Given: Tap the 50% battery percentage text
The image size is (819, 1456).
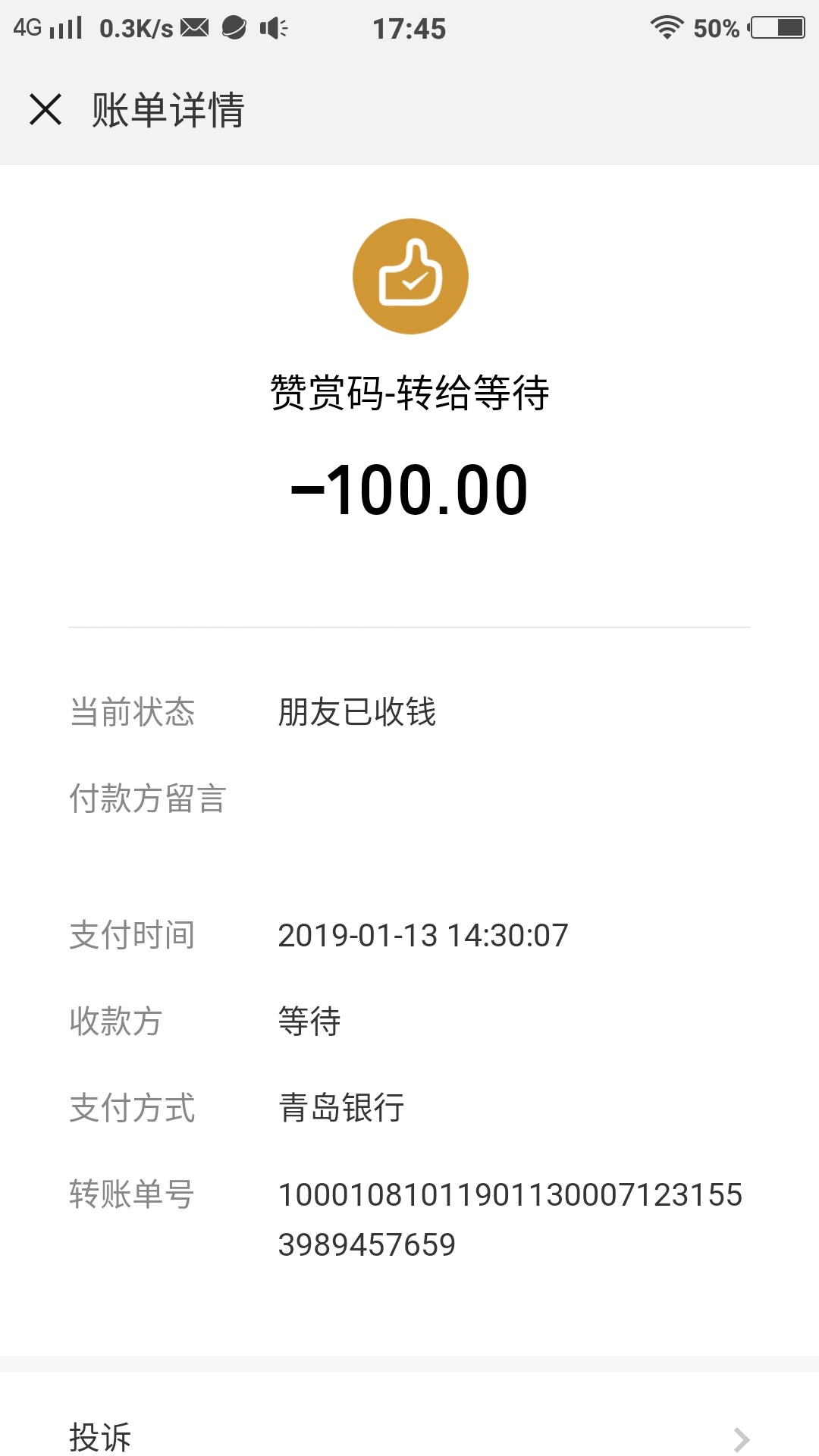Looking at the screenshot, I should click(x=717, y=27).
